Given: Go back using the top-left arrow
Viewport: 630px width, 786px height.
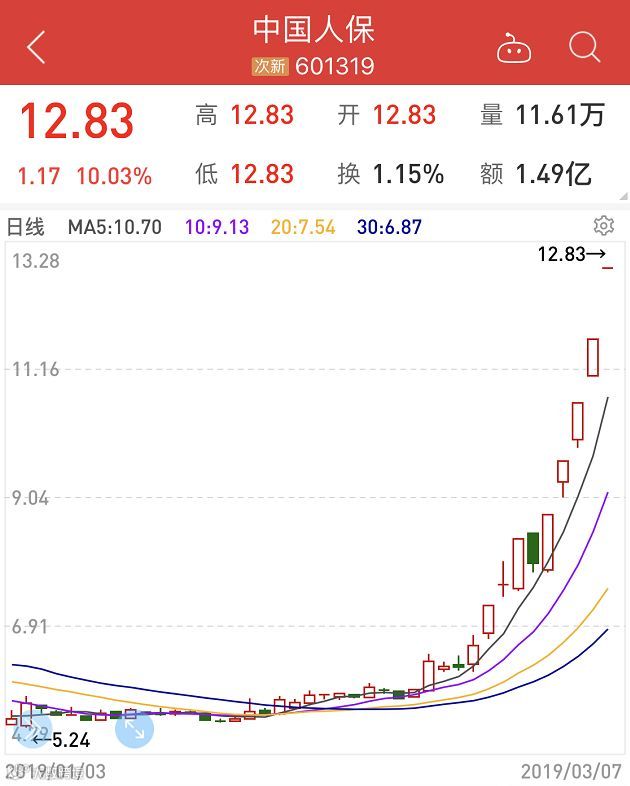Looking at the screenshot, I should click(37, 47).
